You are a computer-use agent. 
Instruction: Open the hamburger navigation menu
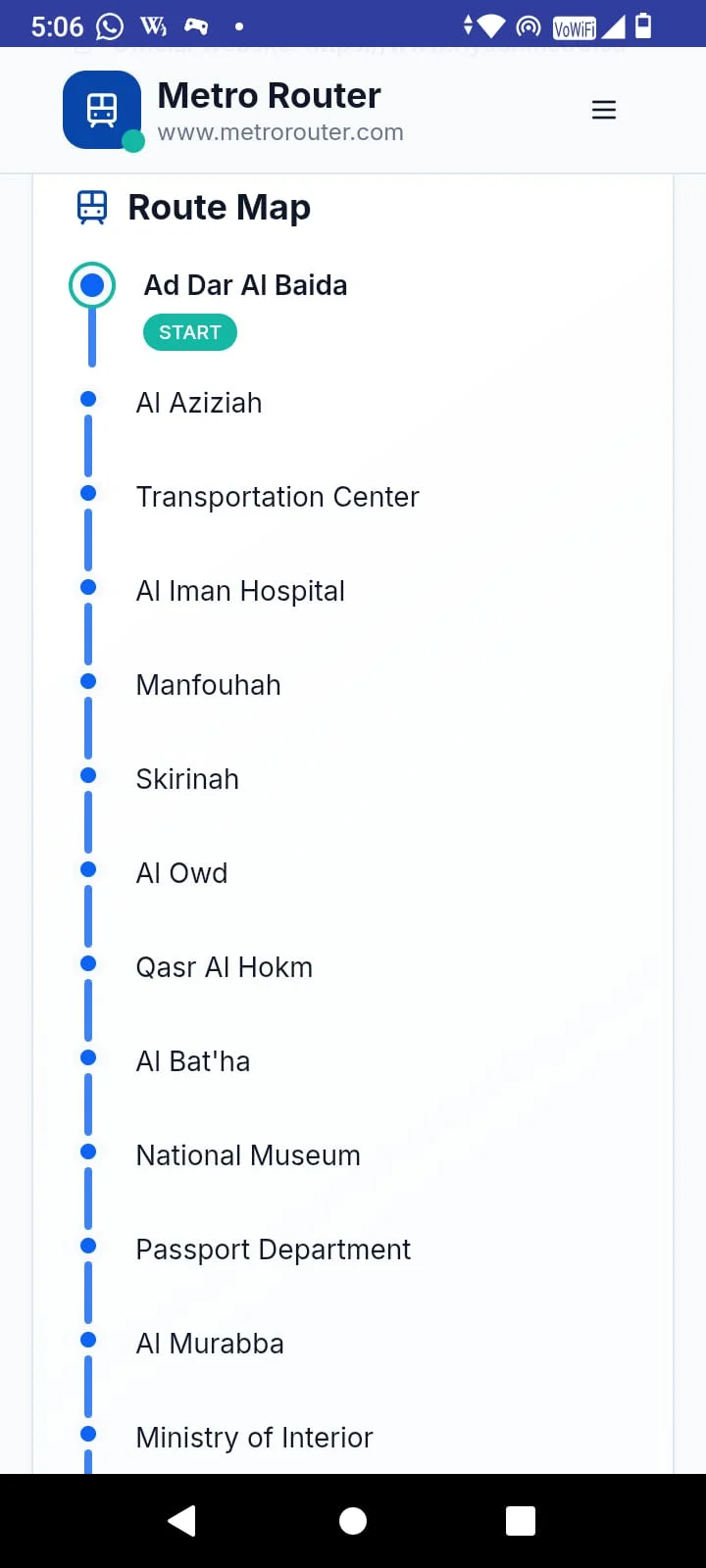tap(604, 110)
